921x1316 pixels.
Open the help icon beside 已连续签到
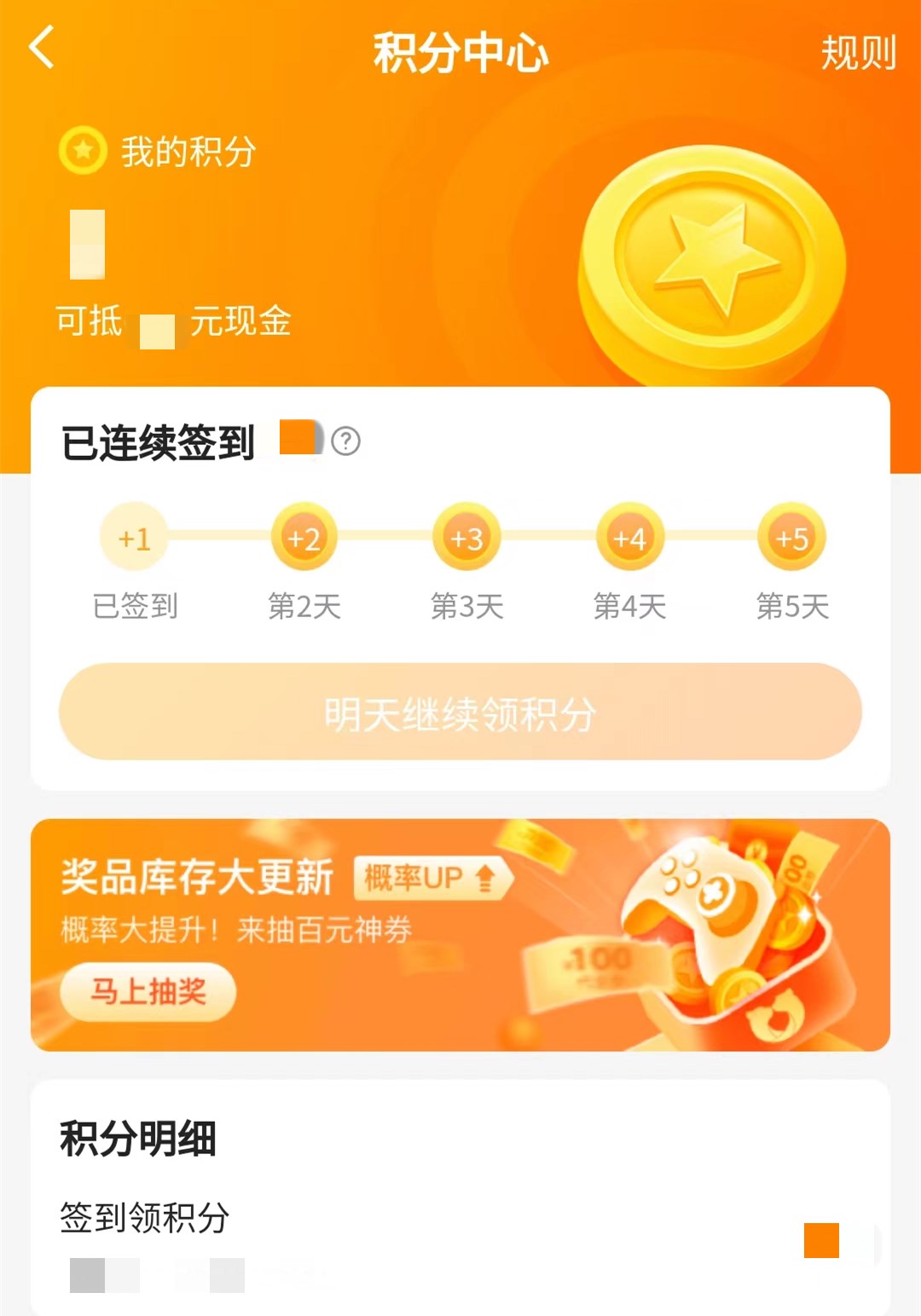click(x=345, y=442)
